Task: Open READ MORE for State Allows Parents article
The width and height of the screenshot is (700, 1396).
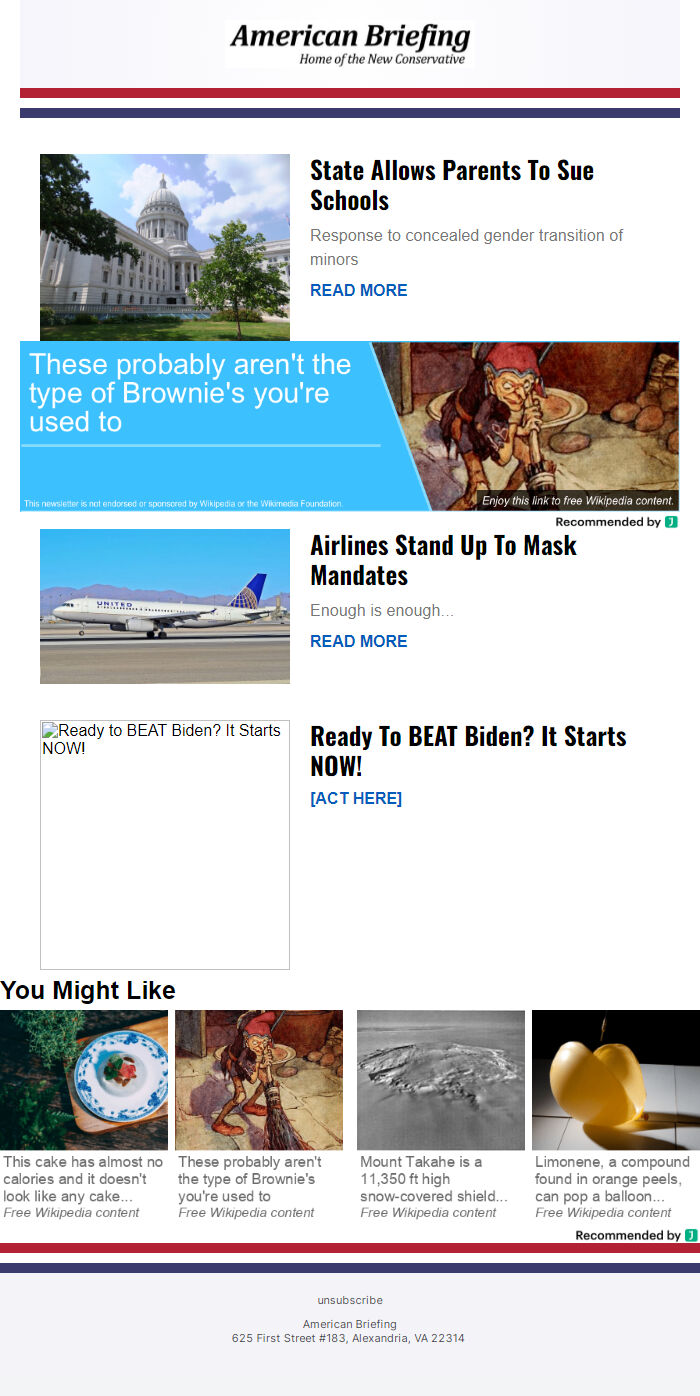Action: pyautogui.click(x=358, y=290)
